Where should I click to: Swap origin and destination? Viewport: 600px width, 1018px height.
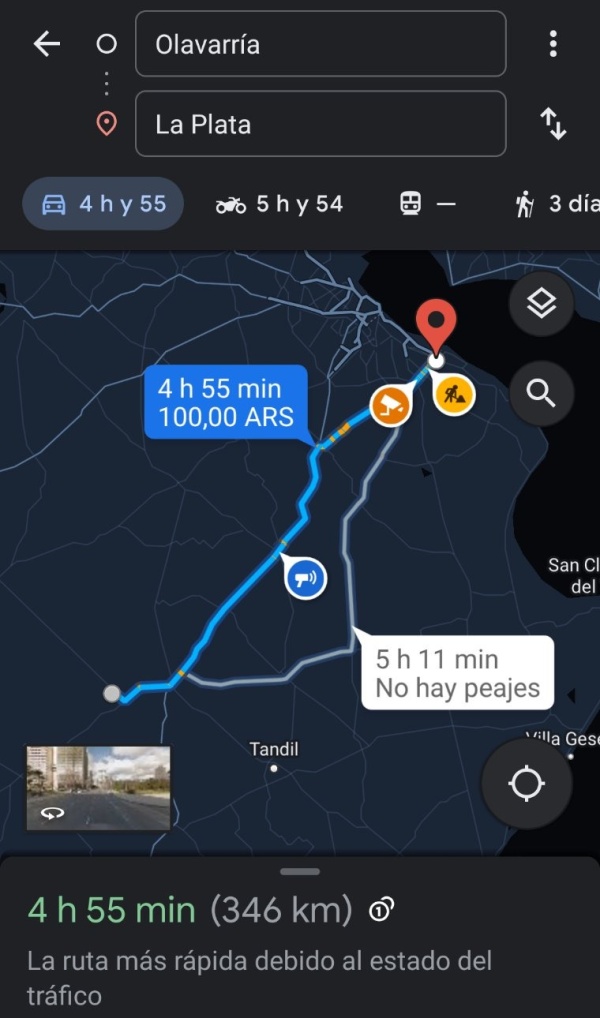coord(552,124)
